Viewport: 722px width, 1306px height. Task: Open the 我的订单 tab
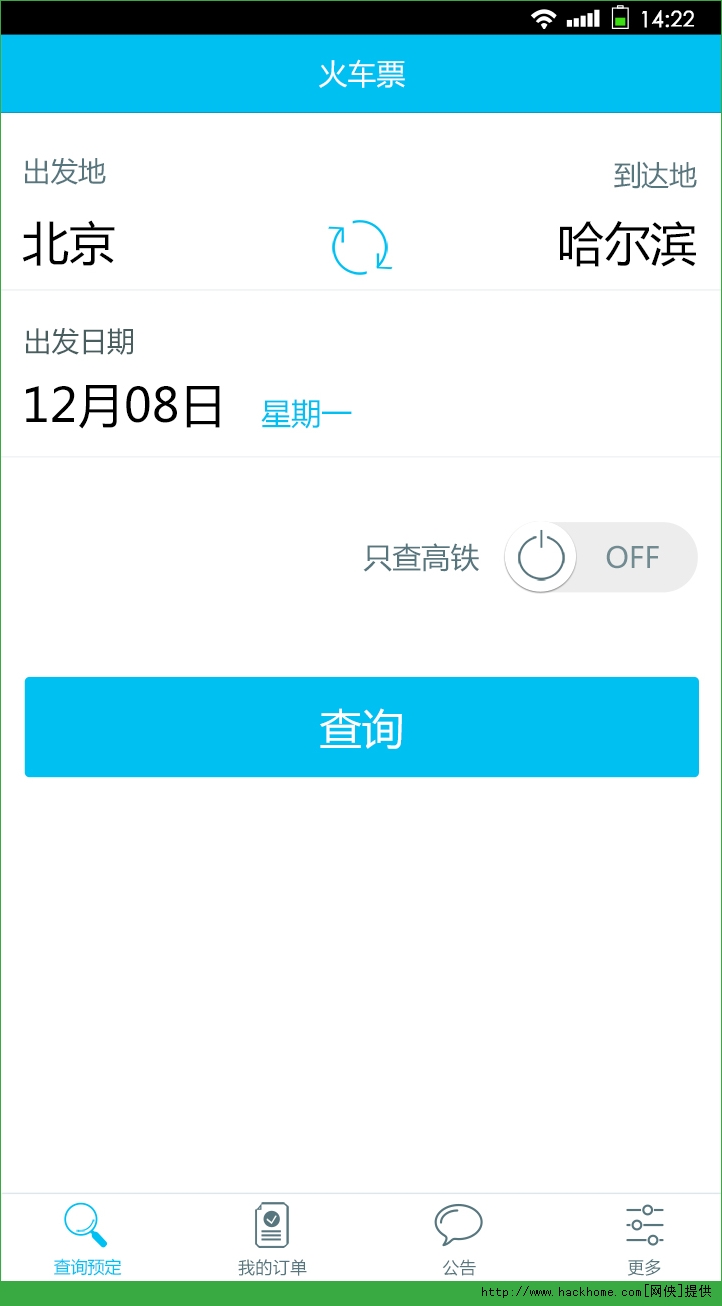272,1239
